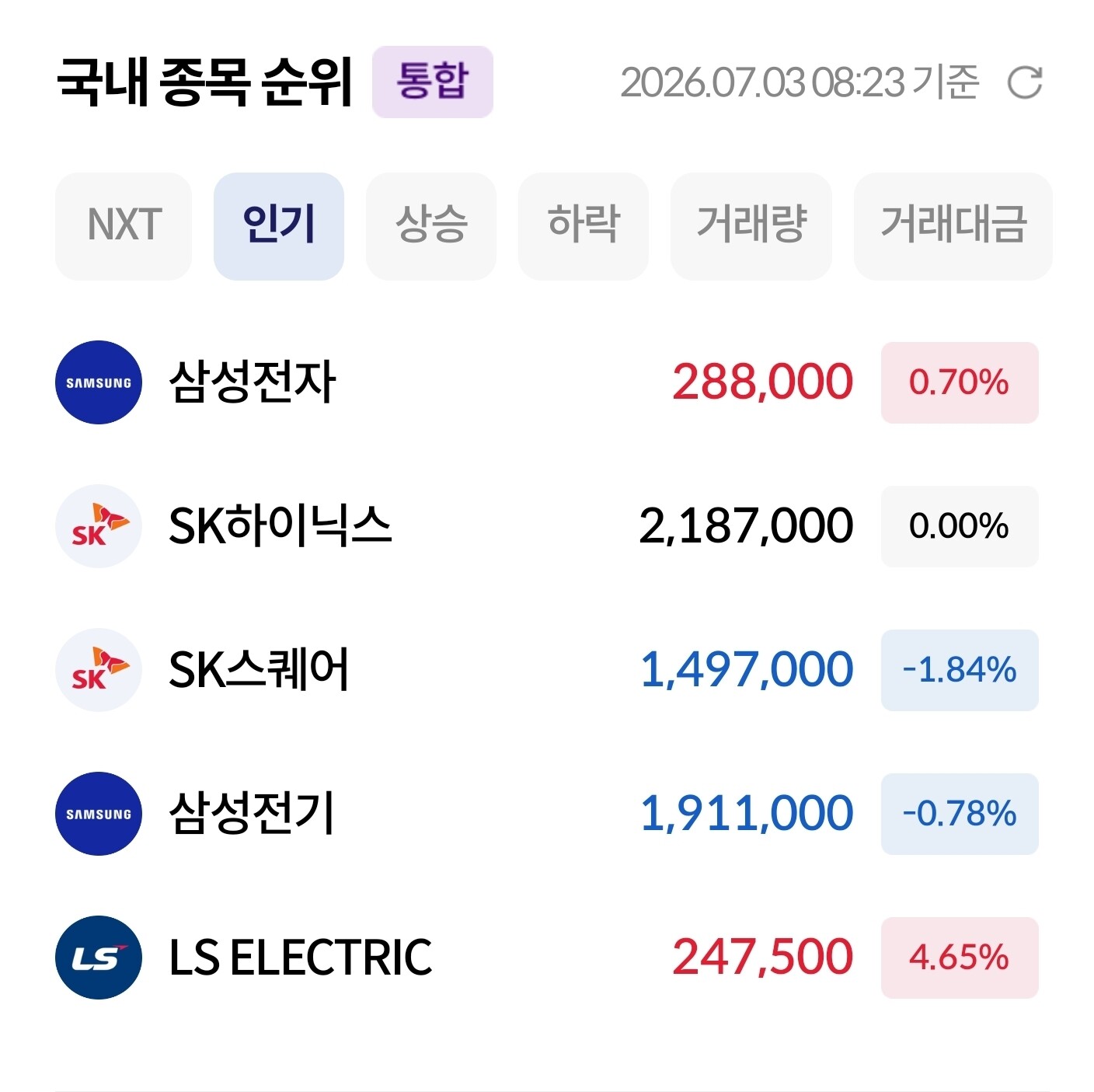Refresh the stock ranking data
This screenshot has height=1092, width=1094.
tap(1024, 82)
